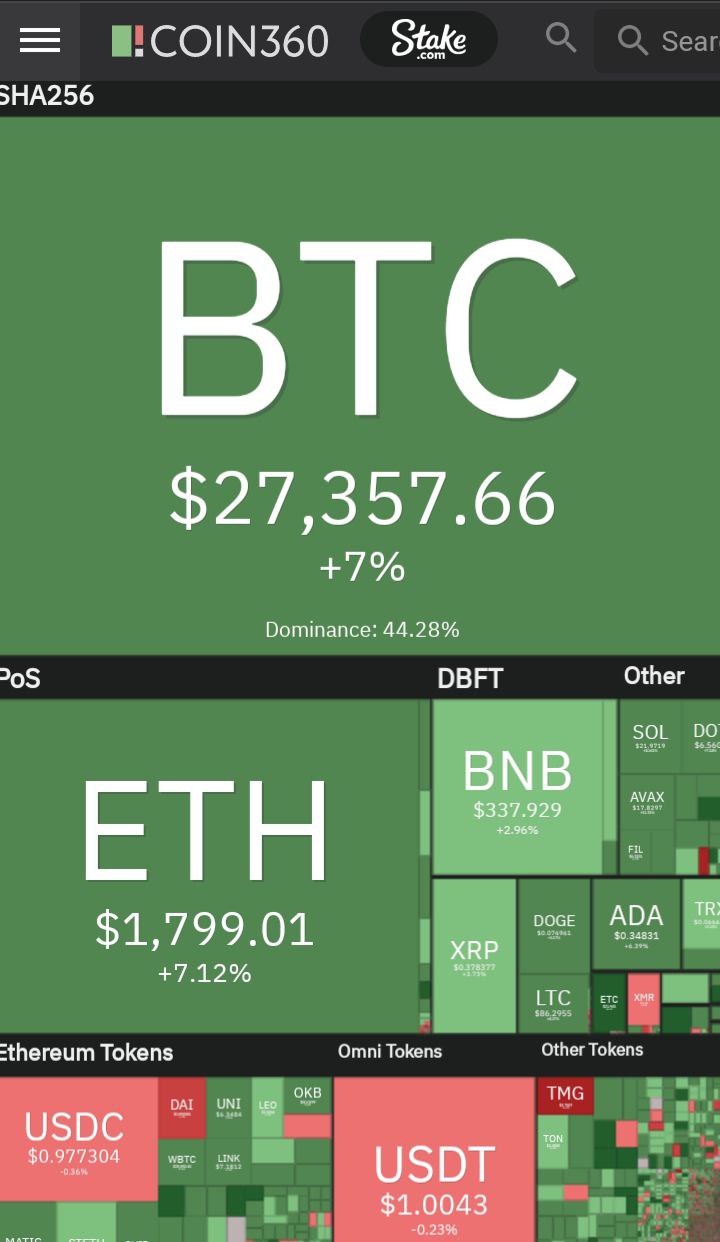Screen dimensions: 720x1242
Task: Select the BNB tile
Action: pyautogui.click(x=517, y=787)
